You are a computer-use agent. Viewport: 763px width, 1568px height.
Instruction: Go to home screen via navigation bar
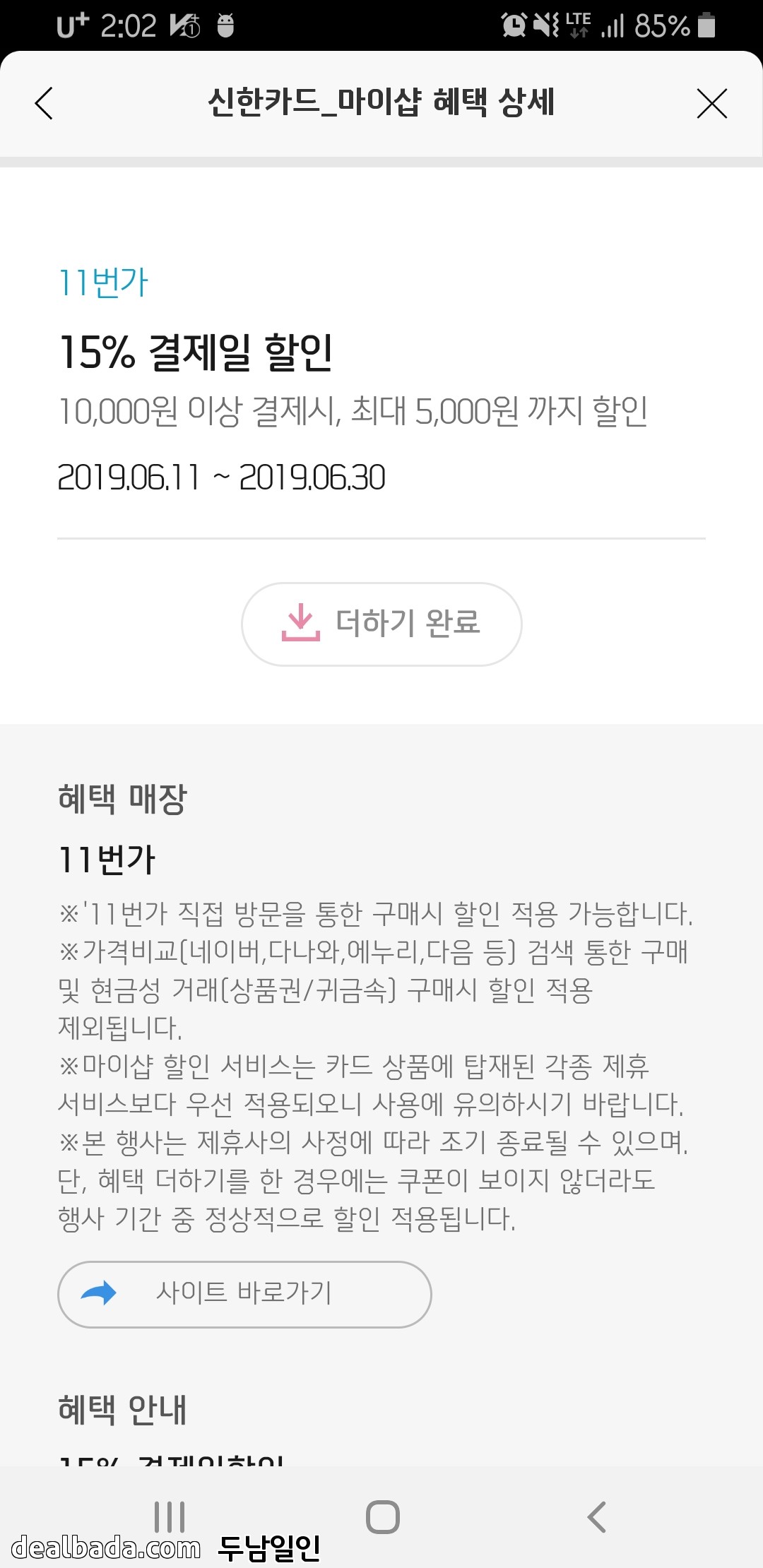point(382,1516)
